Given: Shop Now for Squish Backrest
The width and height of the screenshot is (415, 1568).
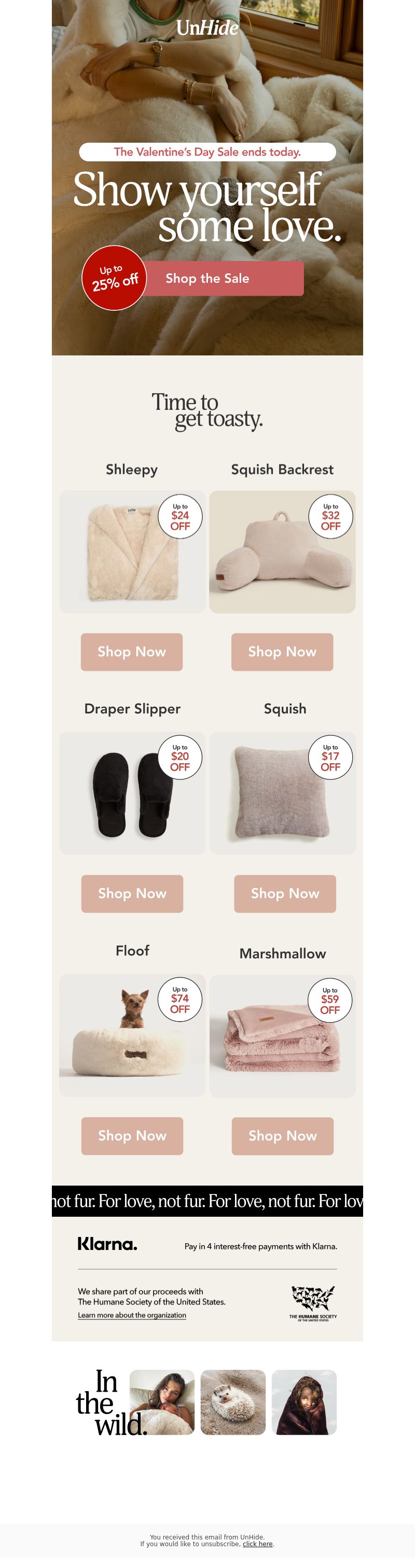Looking at the screenshot, I should point(282,651).
